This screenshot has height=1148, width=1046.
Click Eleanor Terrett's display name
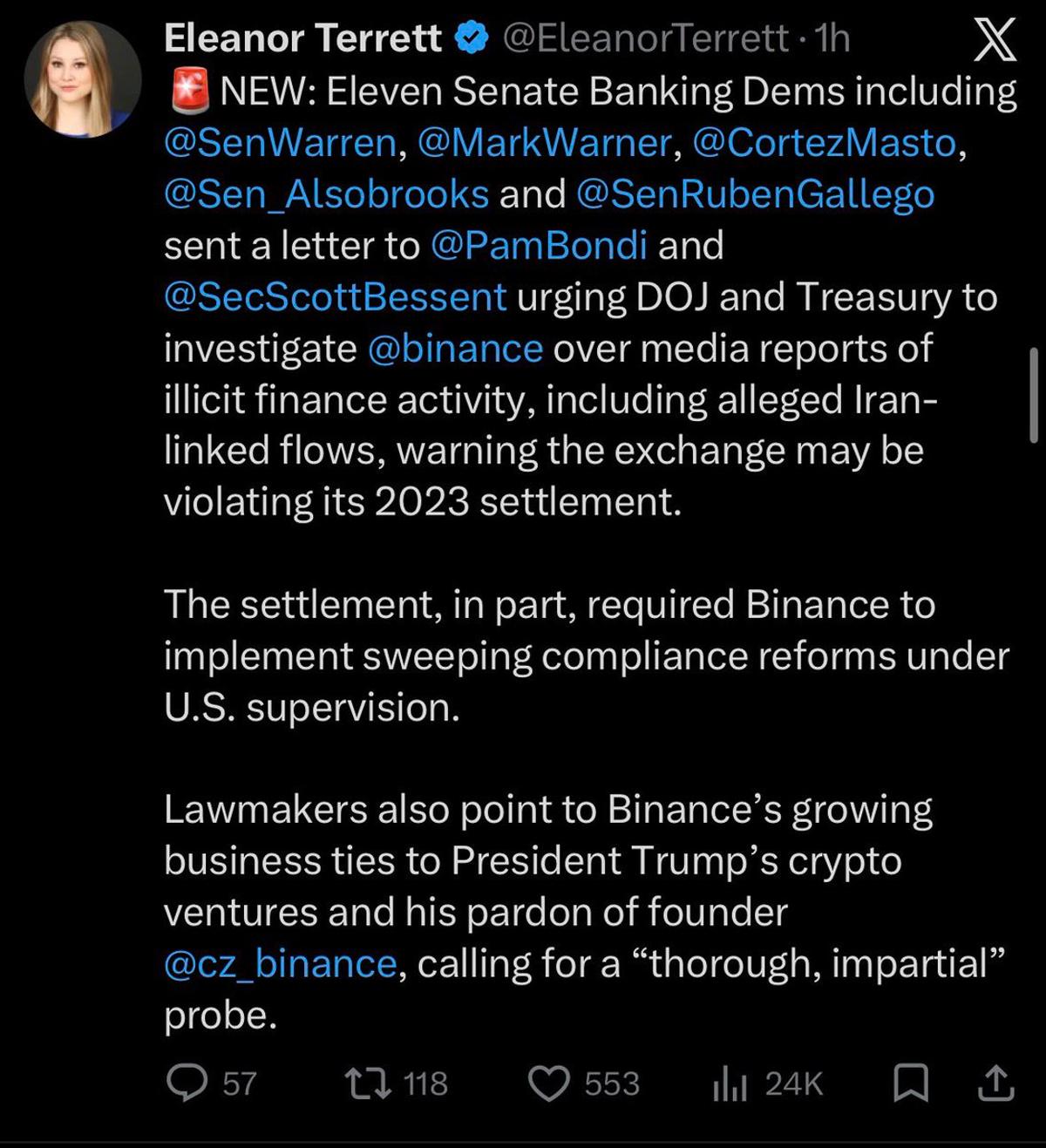coord(302,38)
